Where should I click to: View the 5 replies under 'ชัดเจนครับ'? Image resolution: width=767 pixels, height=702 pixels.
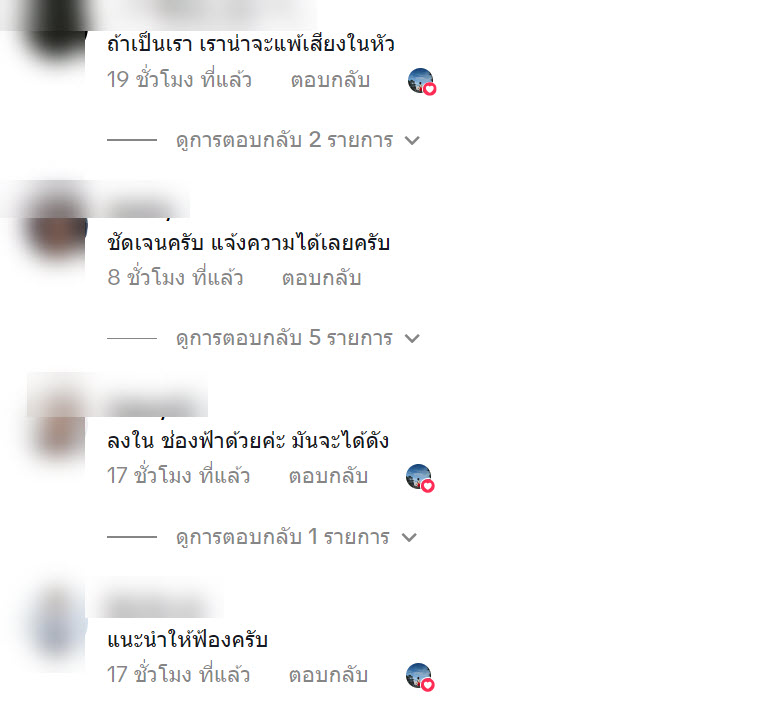point(297,338)
